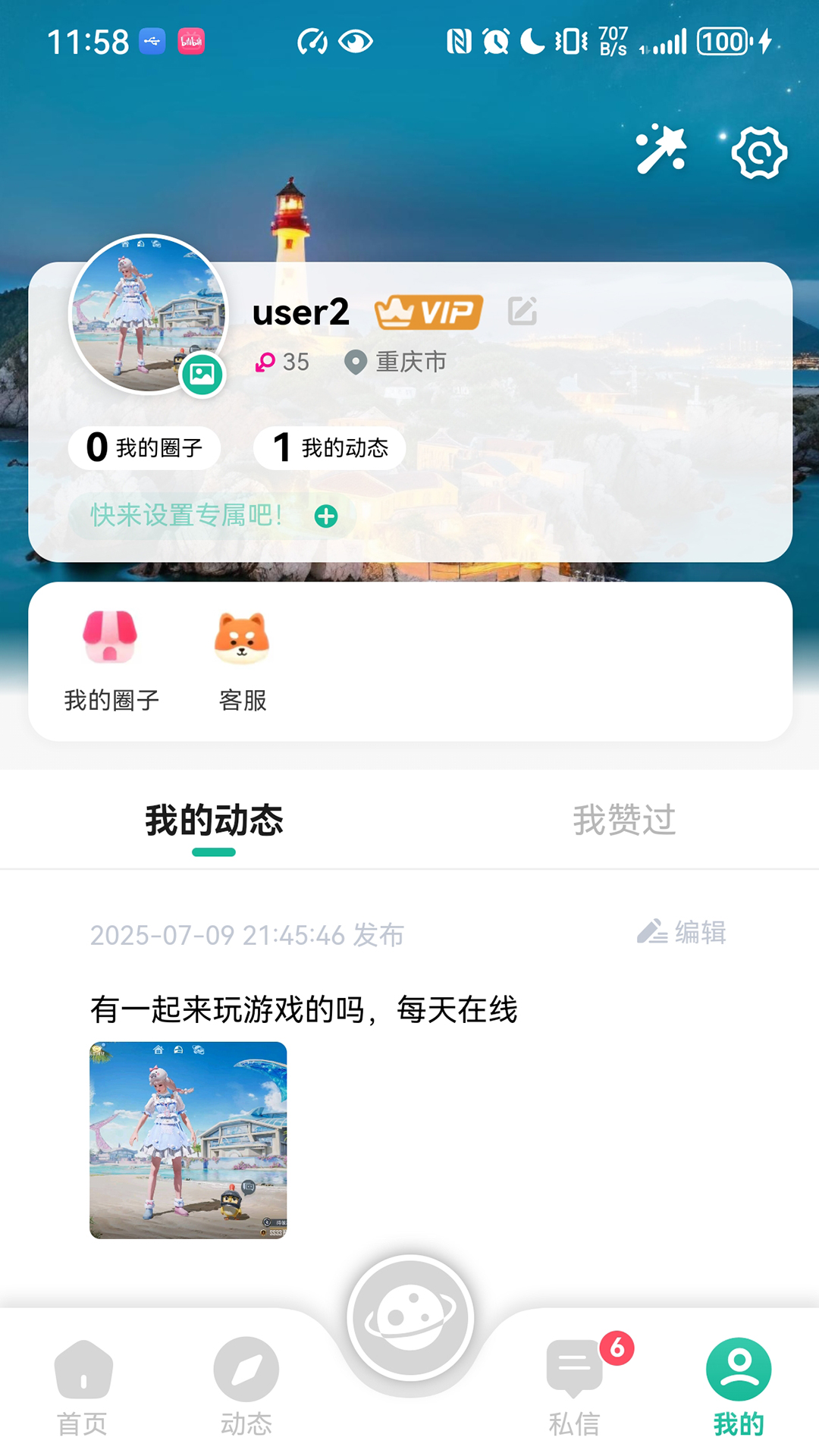
Task: Add a signature via 快来设置专属吧 plus
Action: click(326, 516)
